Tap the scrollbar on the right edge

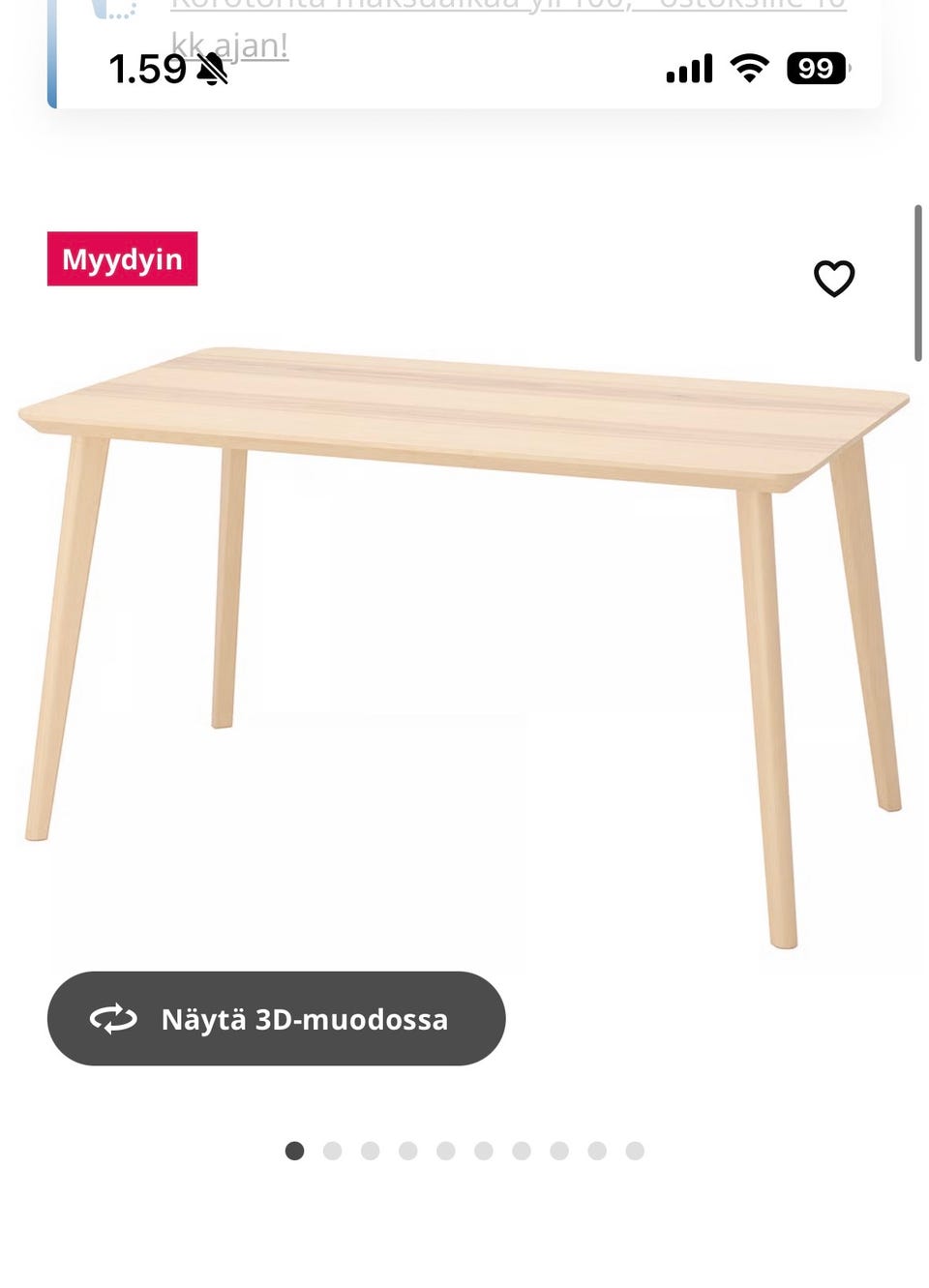coord(919,281)
